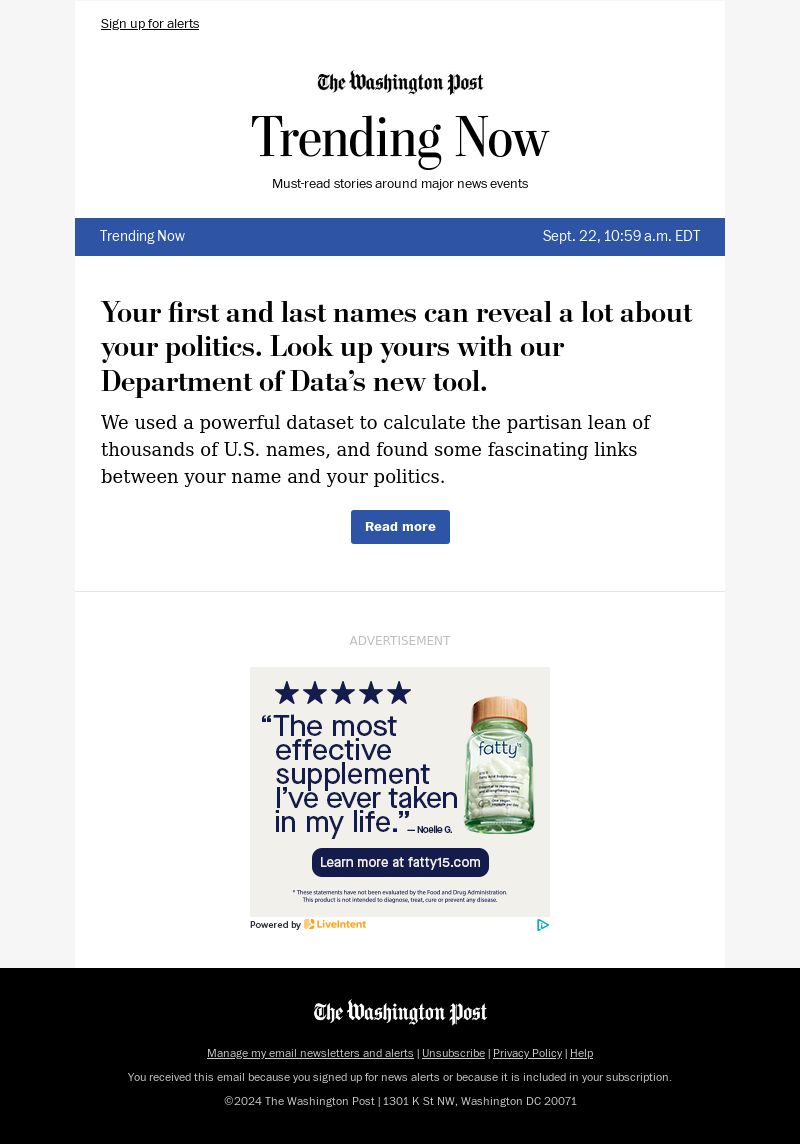Screen dimensions: 800x1146
Task: Open the Privacy Policy link
Action: [x=527, y=1053]
